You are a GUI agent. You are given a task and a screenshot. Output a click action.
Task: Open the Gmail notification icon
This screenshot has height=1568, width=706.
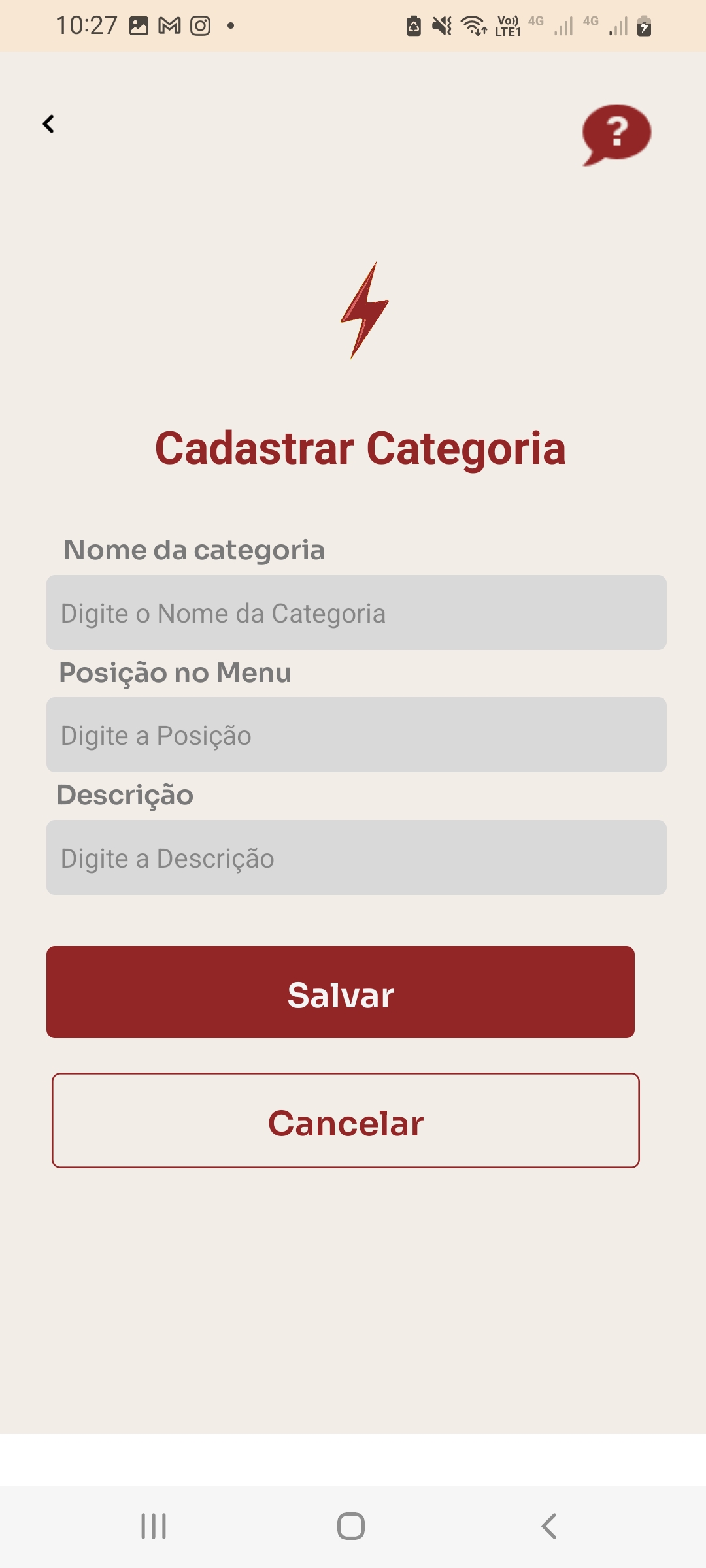coord(169,26)
